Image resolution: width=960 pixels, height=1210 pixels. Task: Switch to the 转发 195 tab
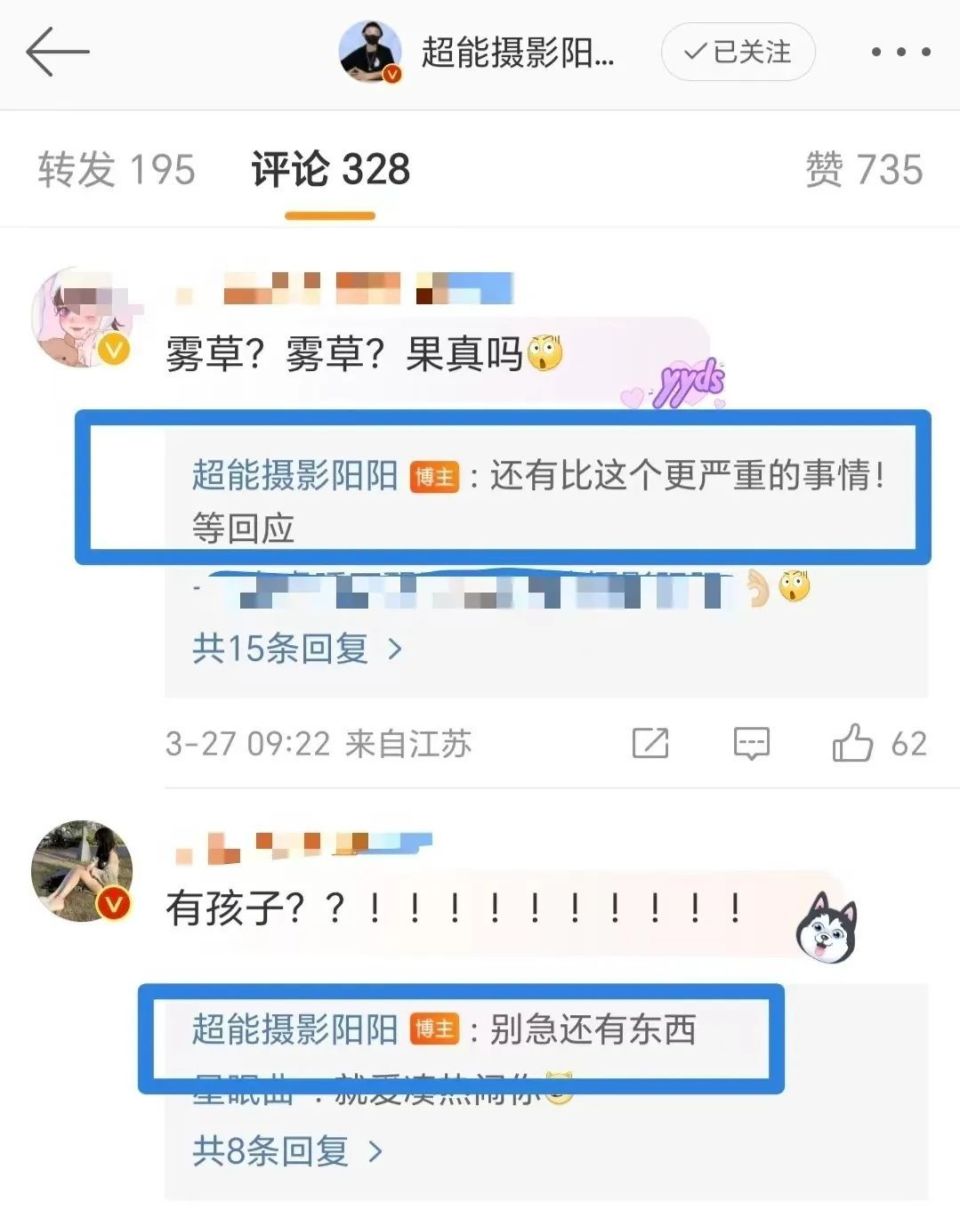[x=116, y=169]
